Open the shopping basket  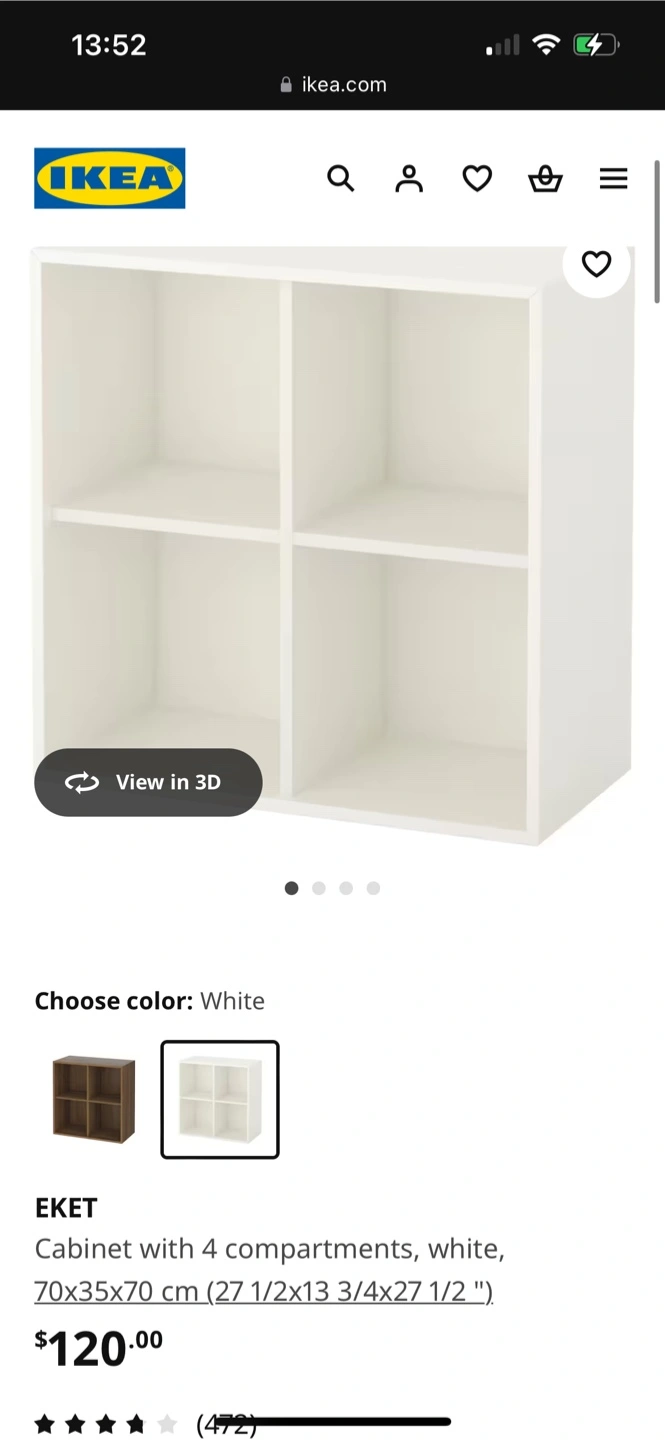pos(545,179)
